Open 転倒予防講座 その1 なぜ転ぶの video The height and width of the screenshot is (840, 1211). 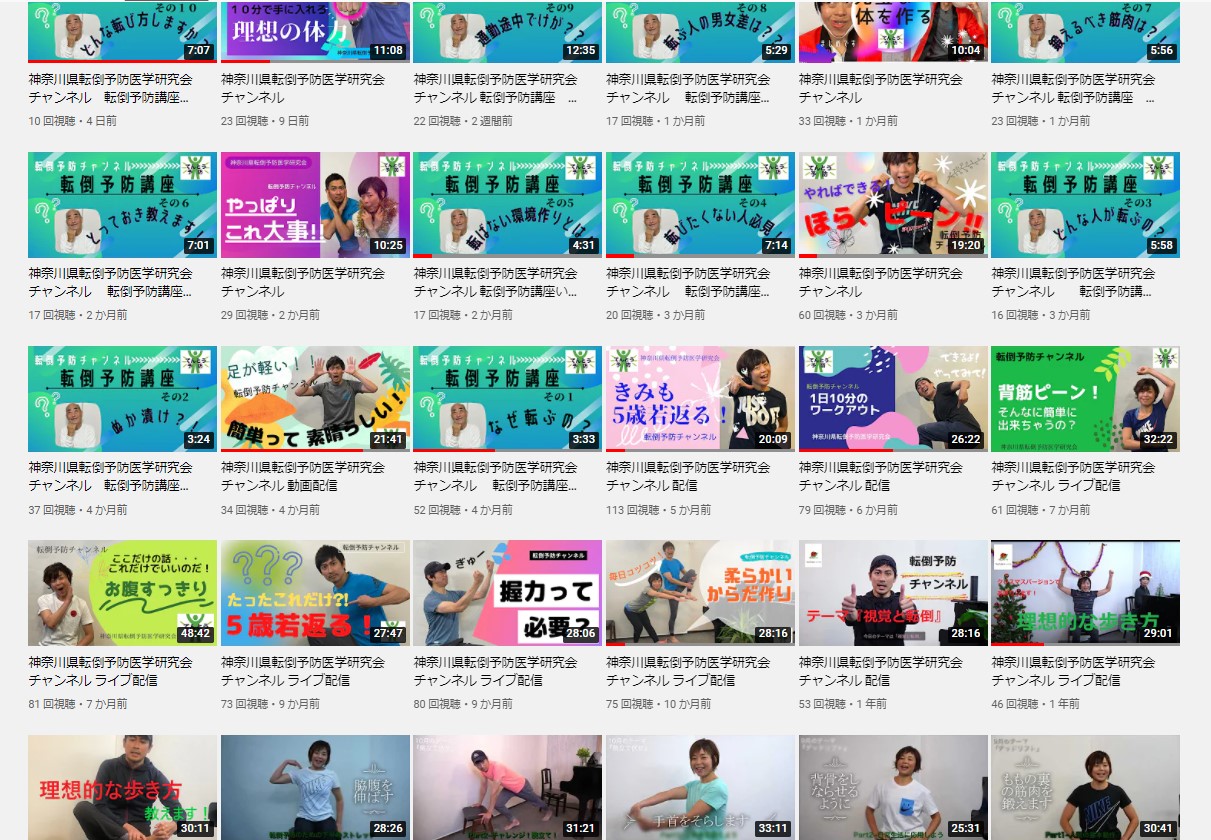(507, 399)
